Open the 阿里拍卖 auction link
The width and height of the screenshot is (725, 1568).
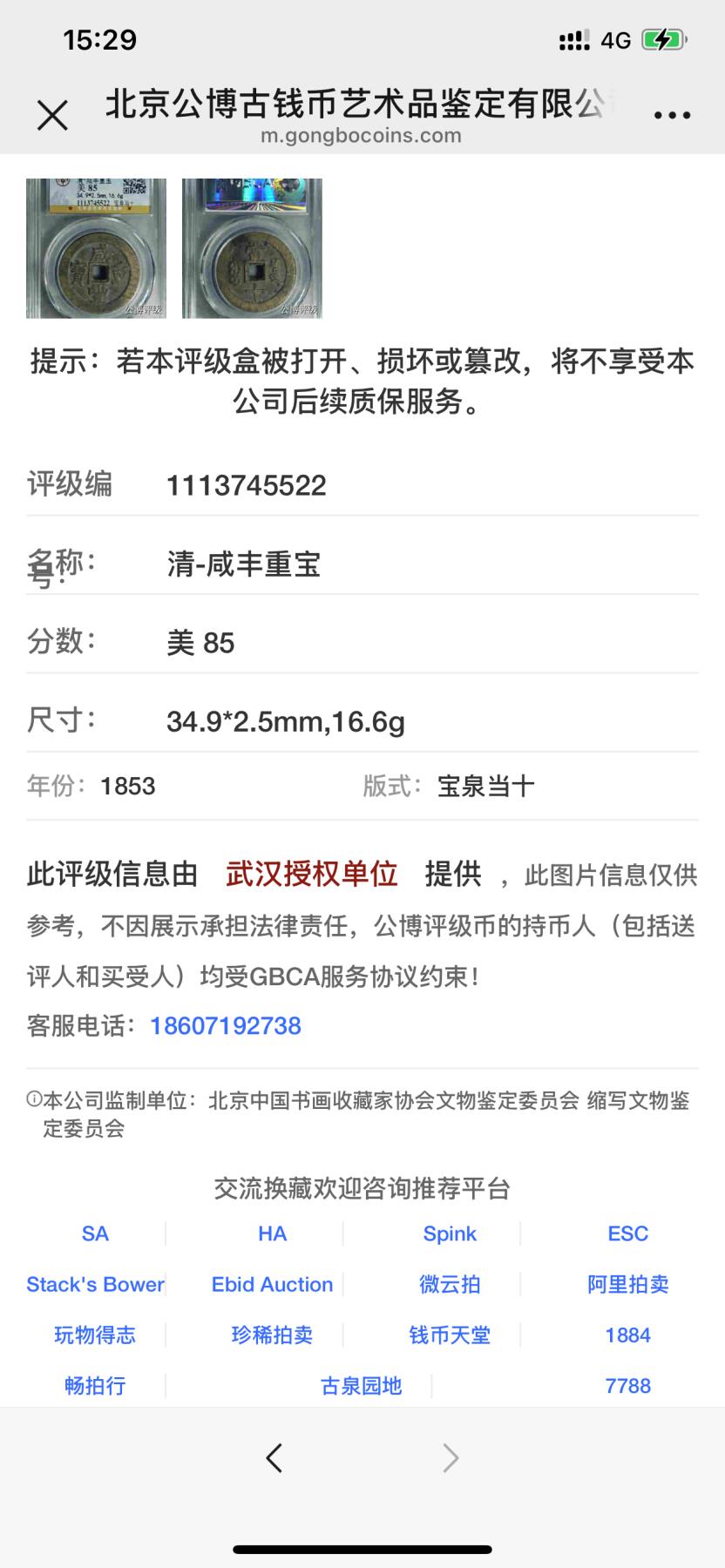627,1284
